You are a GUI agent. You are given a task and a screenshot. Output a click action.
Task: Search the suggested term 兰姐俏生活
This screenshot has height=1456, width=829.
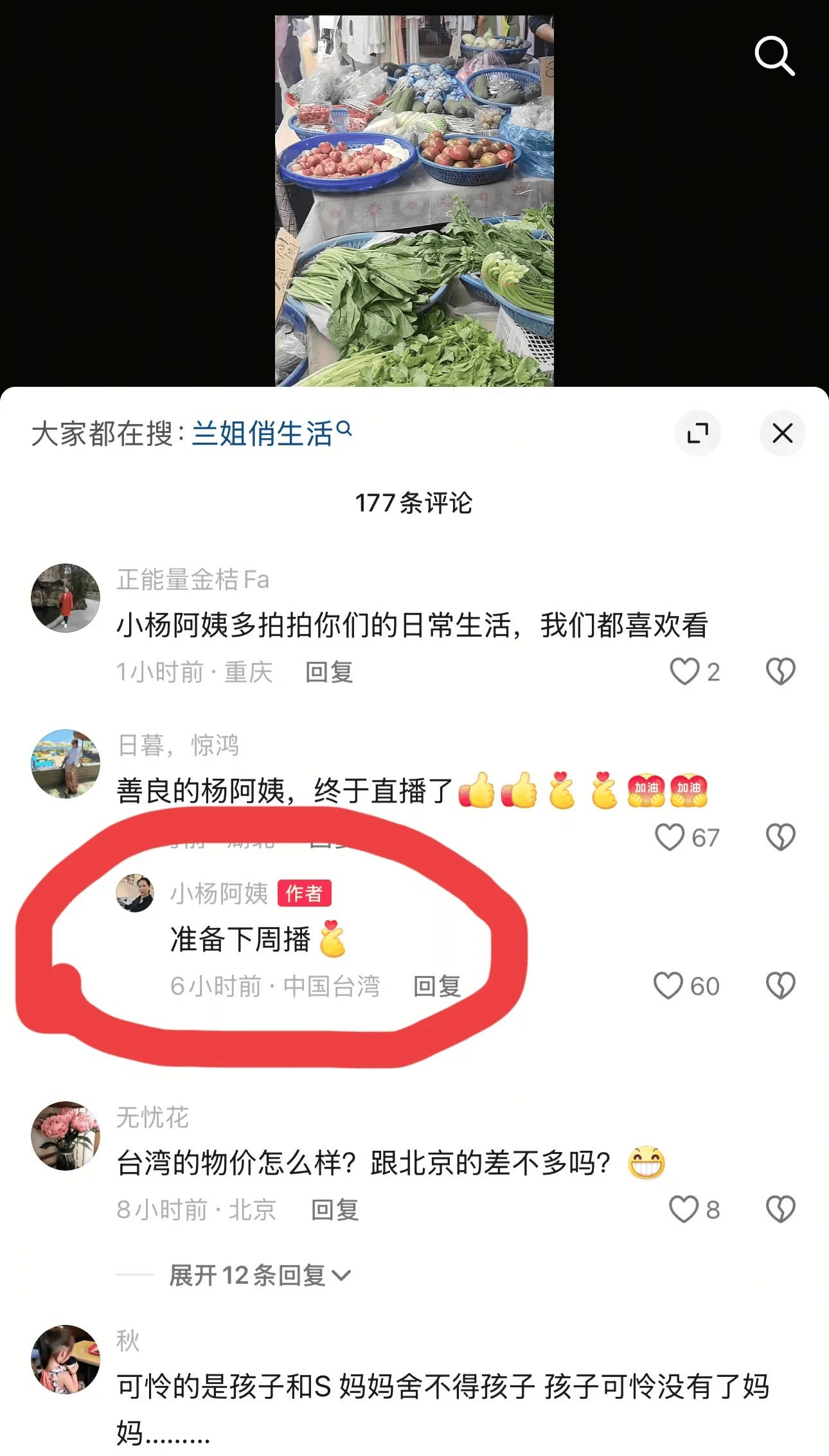270,434
